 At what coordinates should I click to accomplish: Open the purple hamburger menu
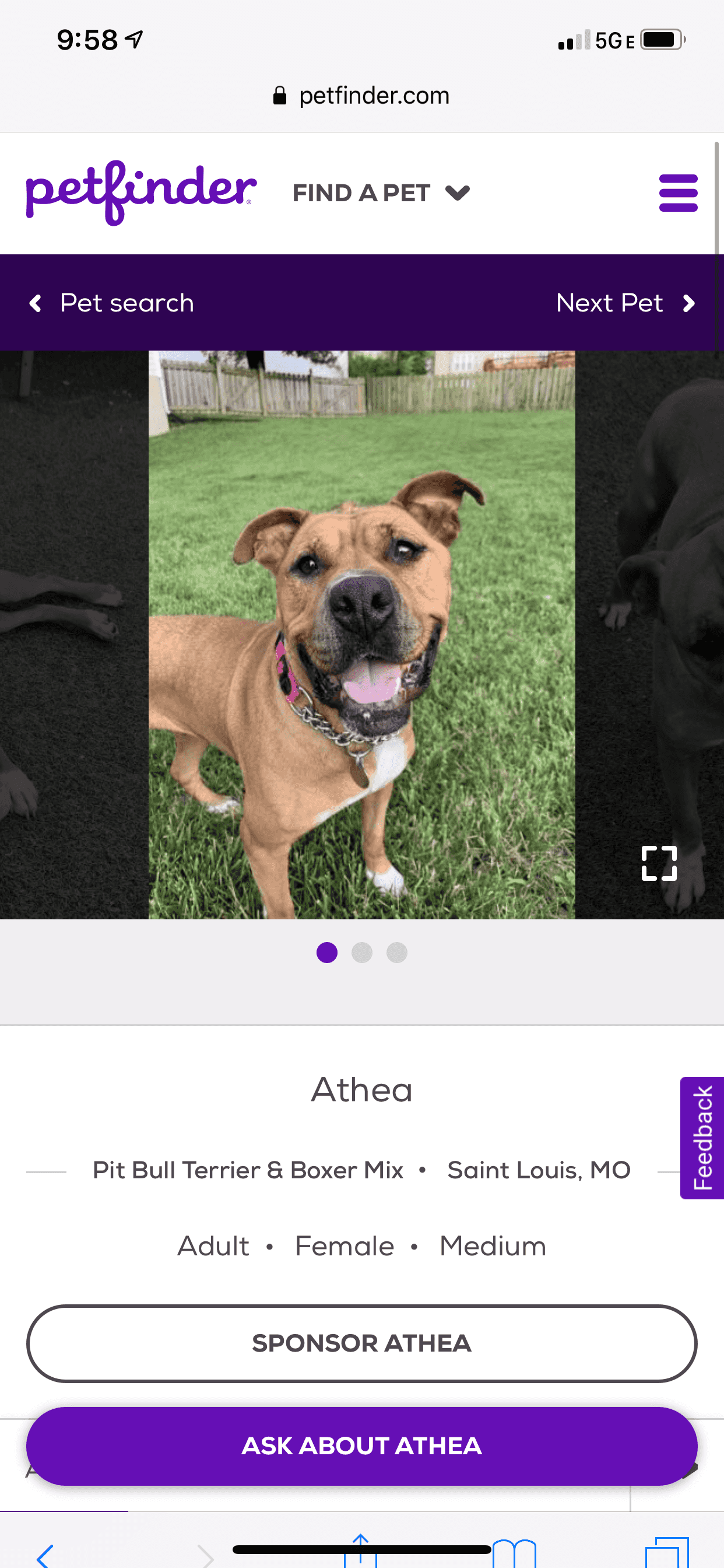pos(678,193)
